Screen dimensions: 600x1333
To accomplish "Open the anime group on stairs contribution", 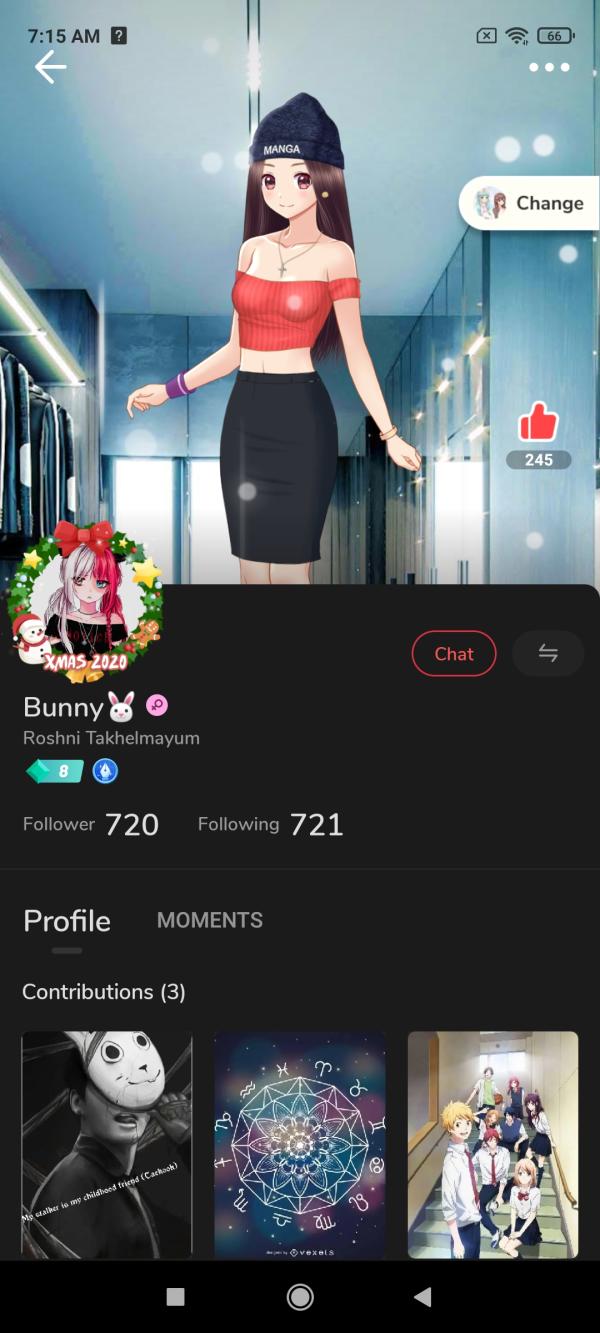I will pyautogui.click(x=493, y=1145).
